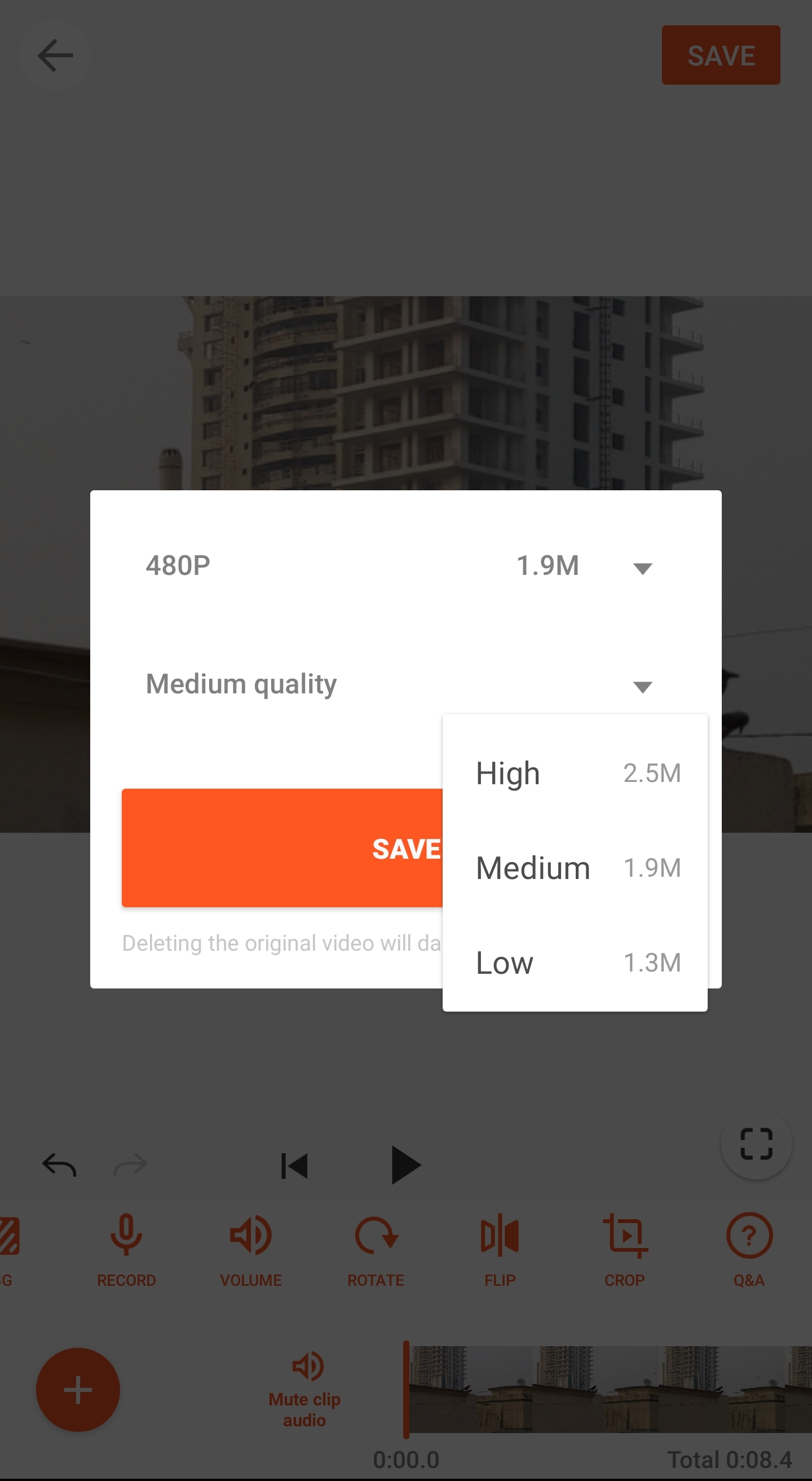
Task: Skip to the start of the video
Action: pos(294,1166)
